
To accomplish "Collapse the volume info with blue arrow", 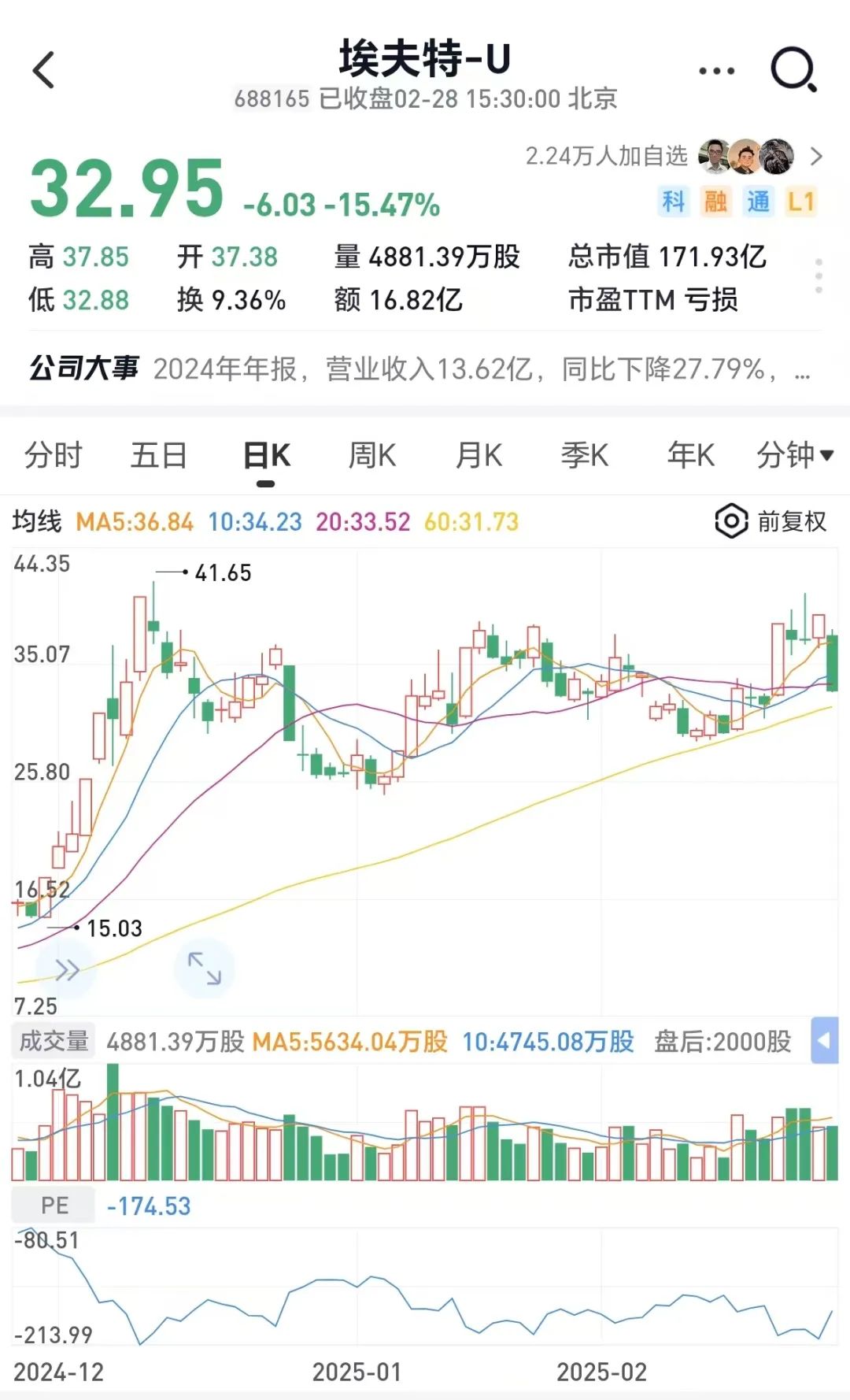I will click(824, 1041).
